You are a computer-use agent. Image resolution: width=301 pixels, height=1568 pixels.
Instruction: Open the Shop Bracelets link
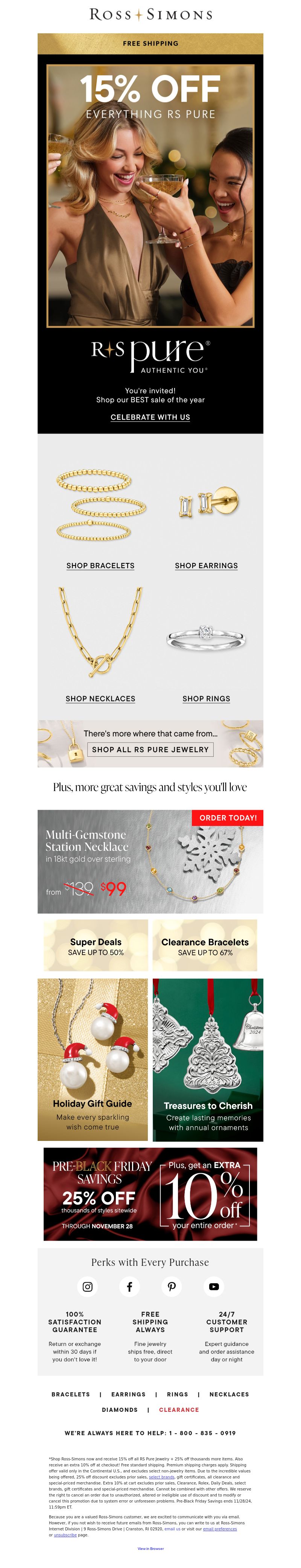(100, 566)
